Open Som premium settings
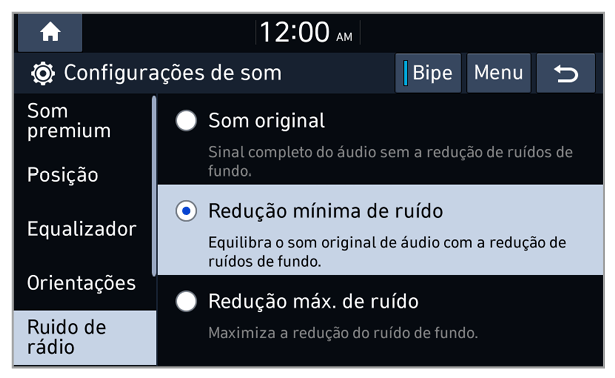Image resolution: width=615 pixels, height=378 pixels. click(82, 121)
